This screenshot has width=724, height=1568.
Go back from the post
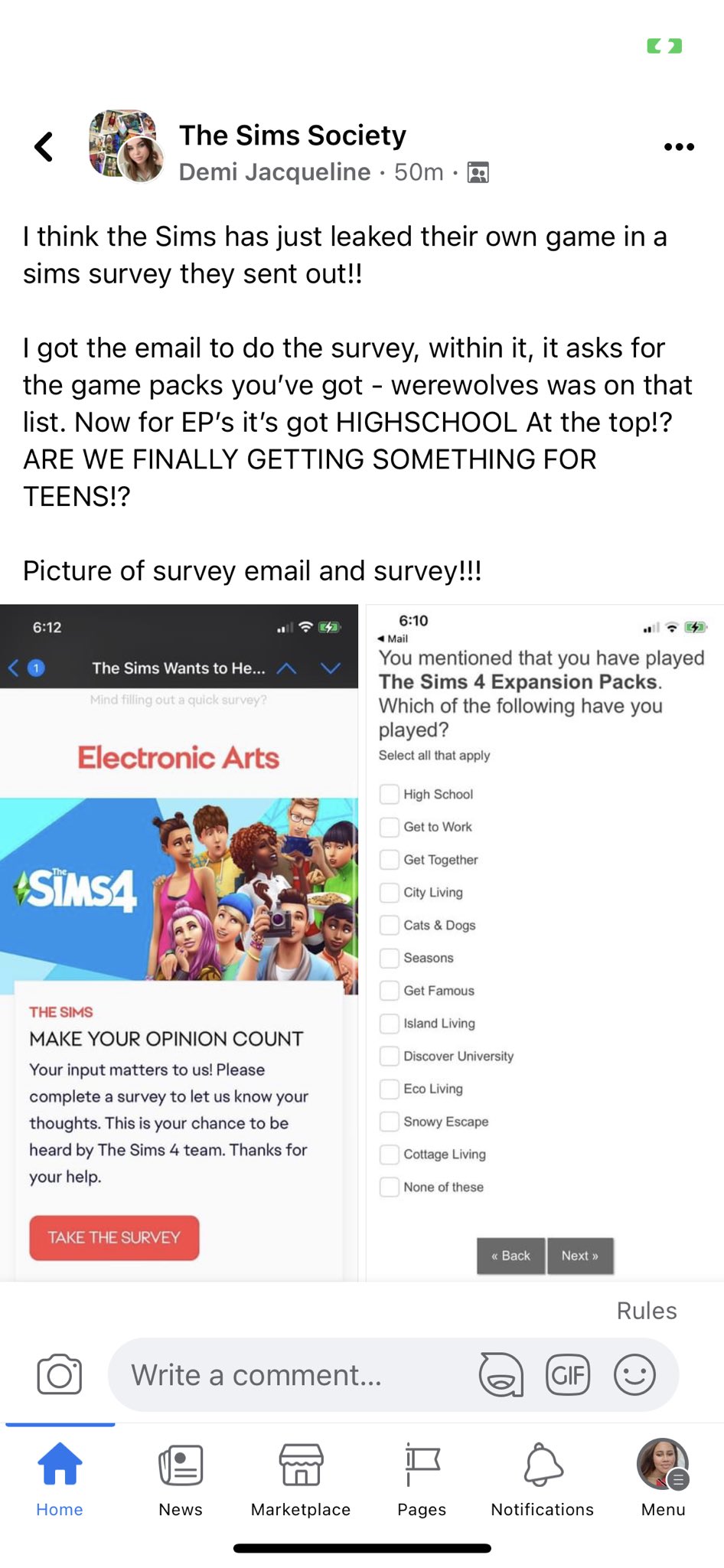[44, 147]
